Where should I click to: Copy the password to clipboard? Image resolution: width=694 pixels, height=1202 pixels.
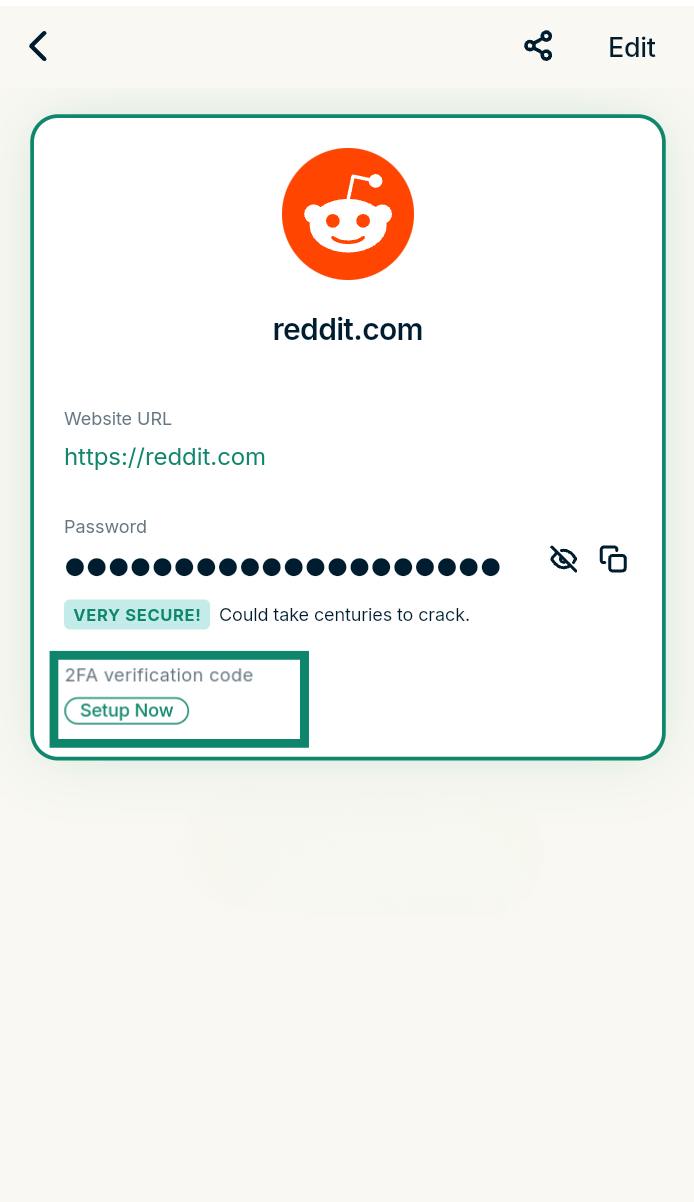tap(613, 559)
